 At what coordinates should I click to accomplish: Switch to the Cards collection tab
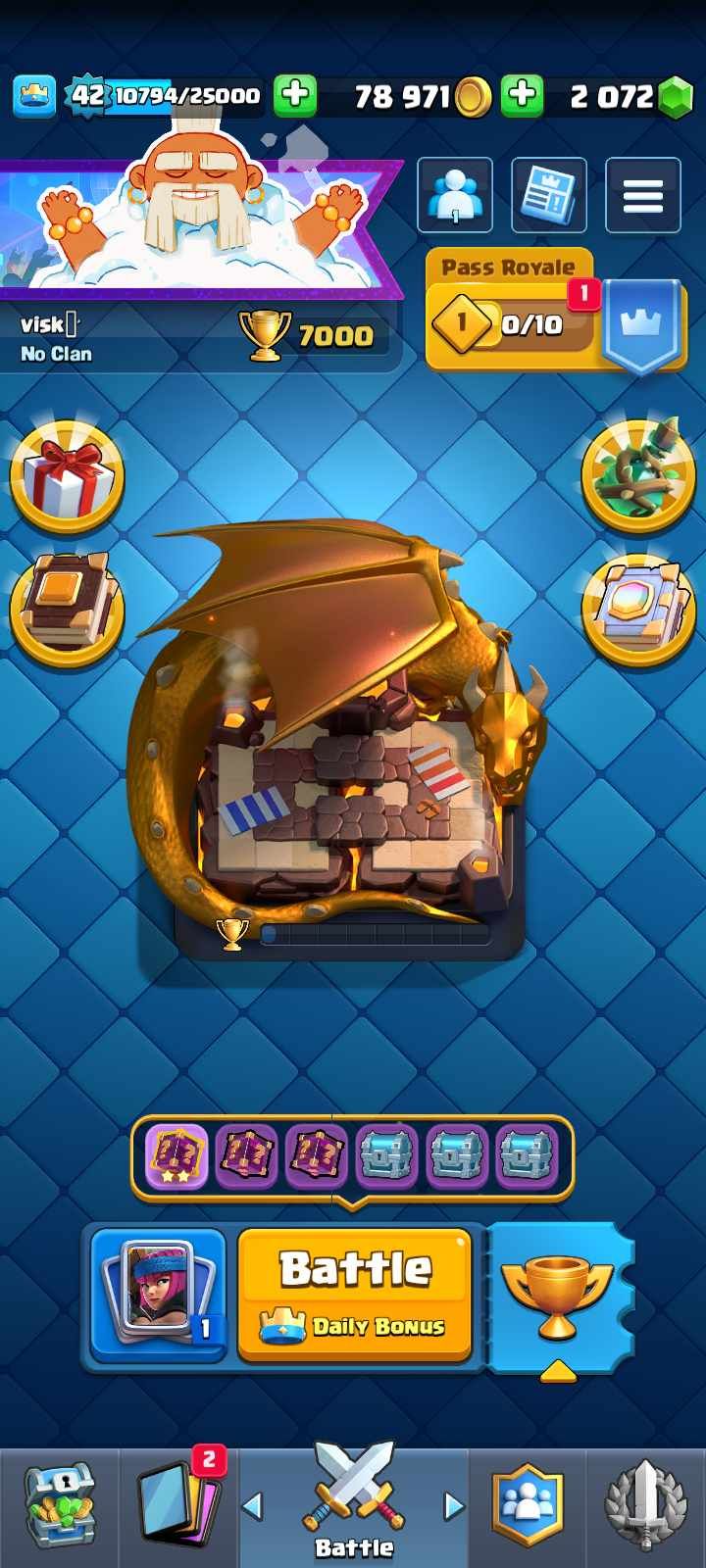178,1504
